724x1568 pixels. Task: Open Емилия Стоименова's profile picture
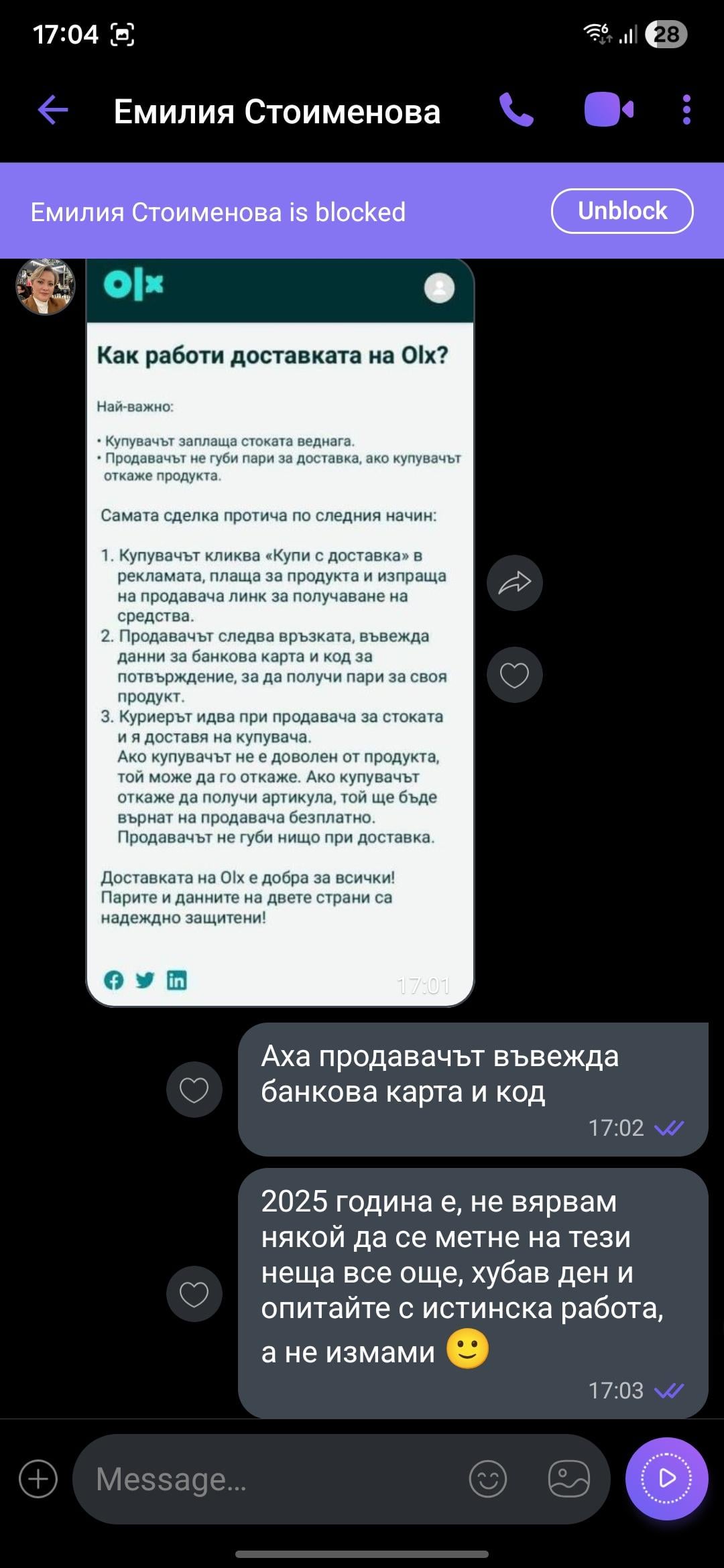tap(45, 287)
